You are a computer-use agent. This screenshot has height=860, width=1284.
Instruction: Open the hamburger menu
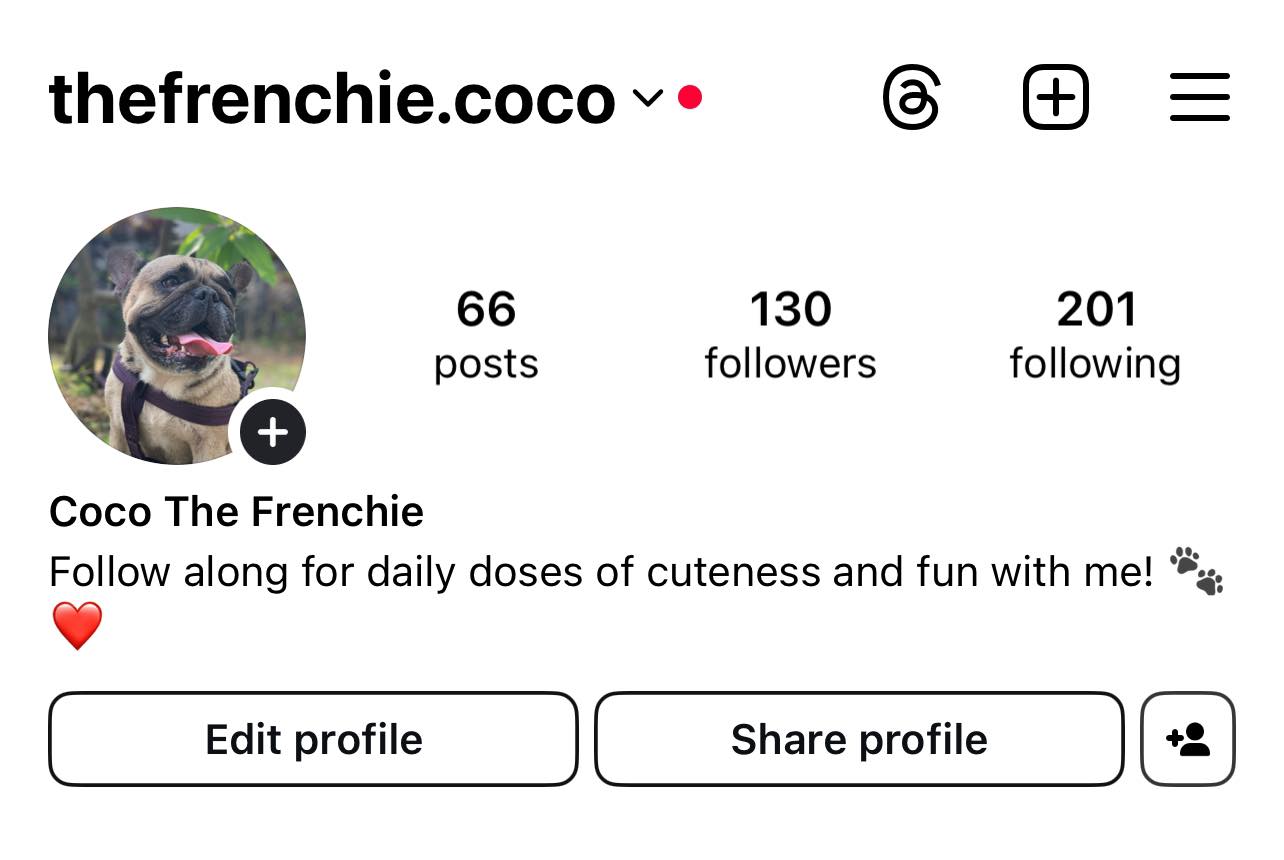tap(1199, 98)
